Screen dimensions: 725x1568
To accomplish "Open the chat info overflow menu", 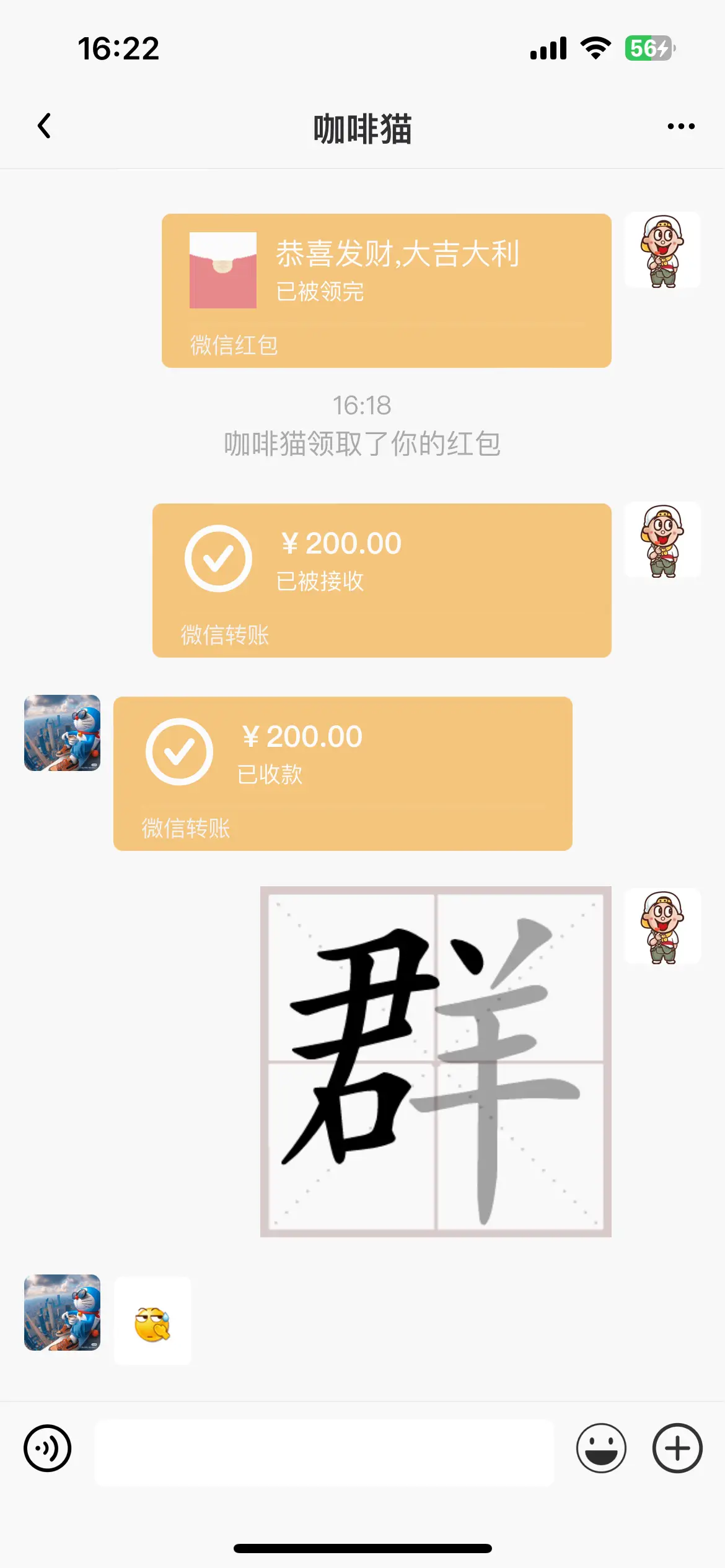I will (680, 126).
